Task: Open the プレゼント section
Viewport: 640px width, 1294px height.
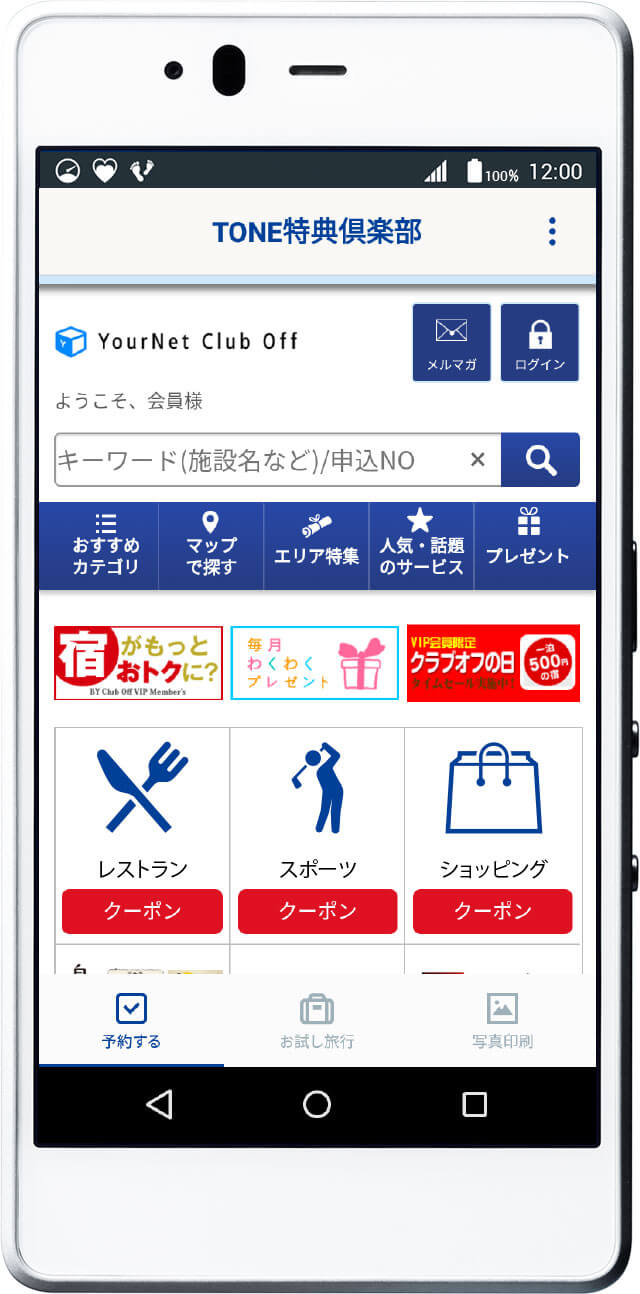Action: 527,546
